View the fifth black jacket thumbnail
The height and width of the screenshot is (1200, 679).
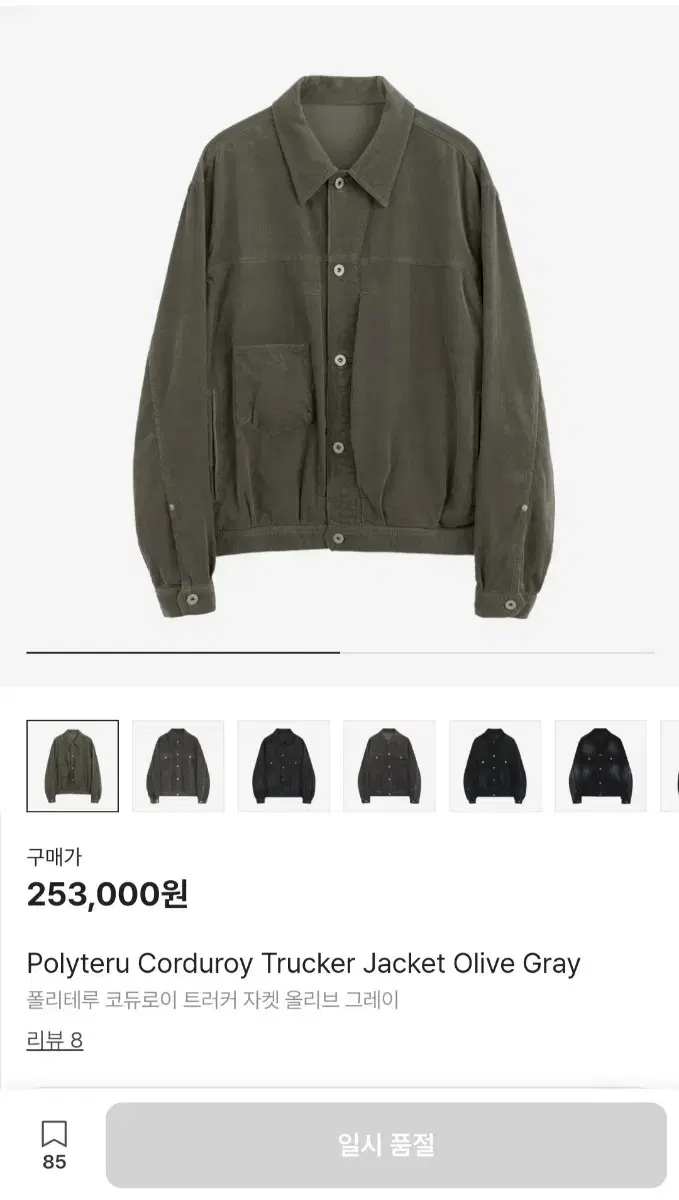496,766
